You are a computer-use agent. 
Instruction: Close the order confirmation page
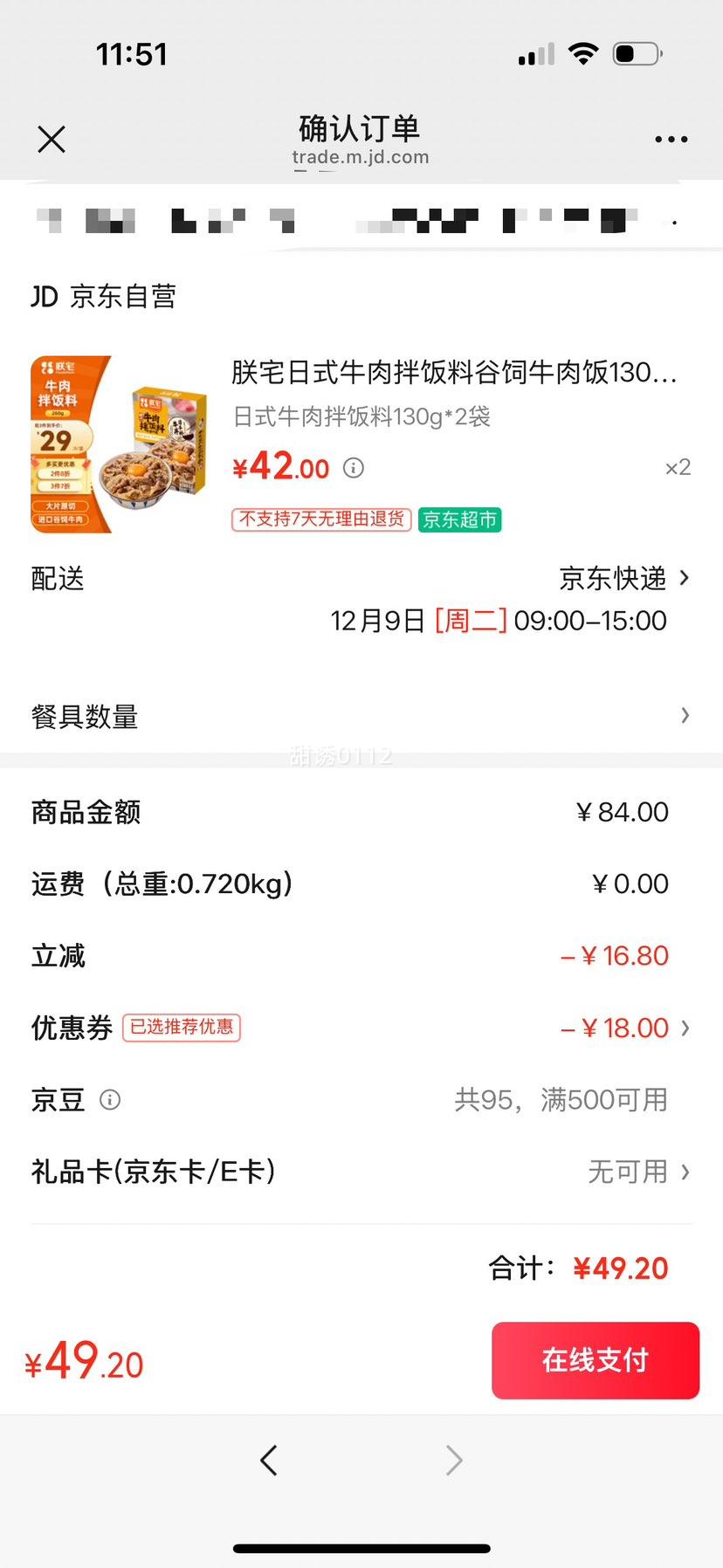pos(51,140)
